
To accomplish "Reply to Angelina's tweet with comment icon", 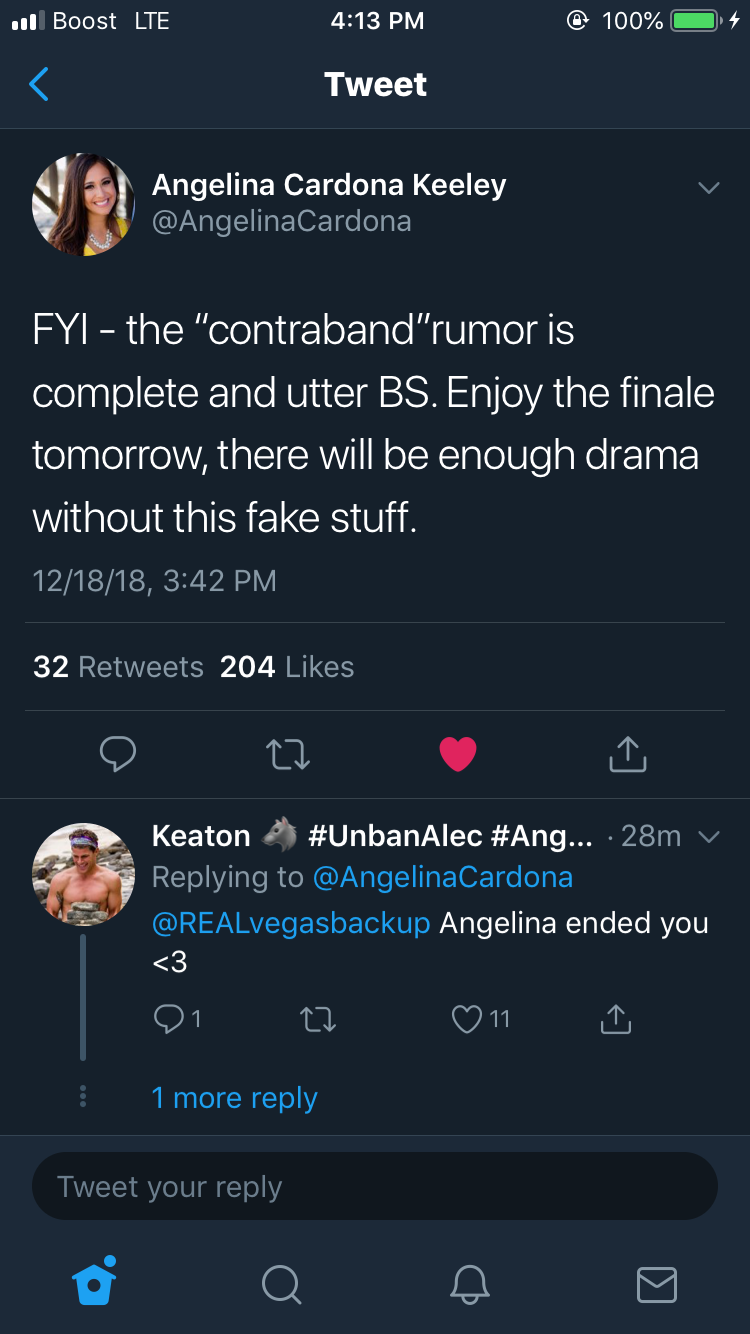I will 118,754.
